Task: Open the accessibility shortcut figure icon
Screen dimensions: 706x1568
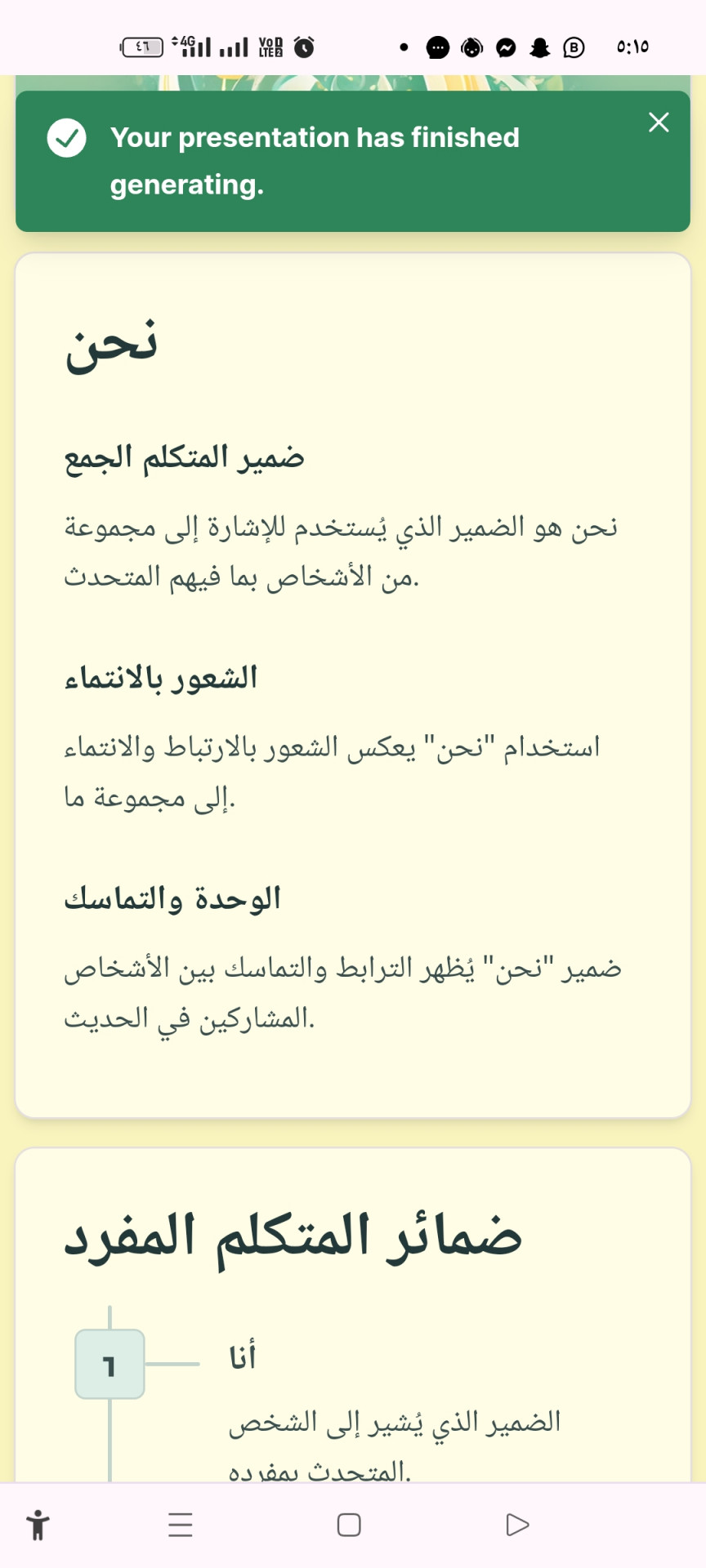Action: tap(38, 1525)
